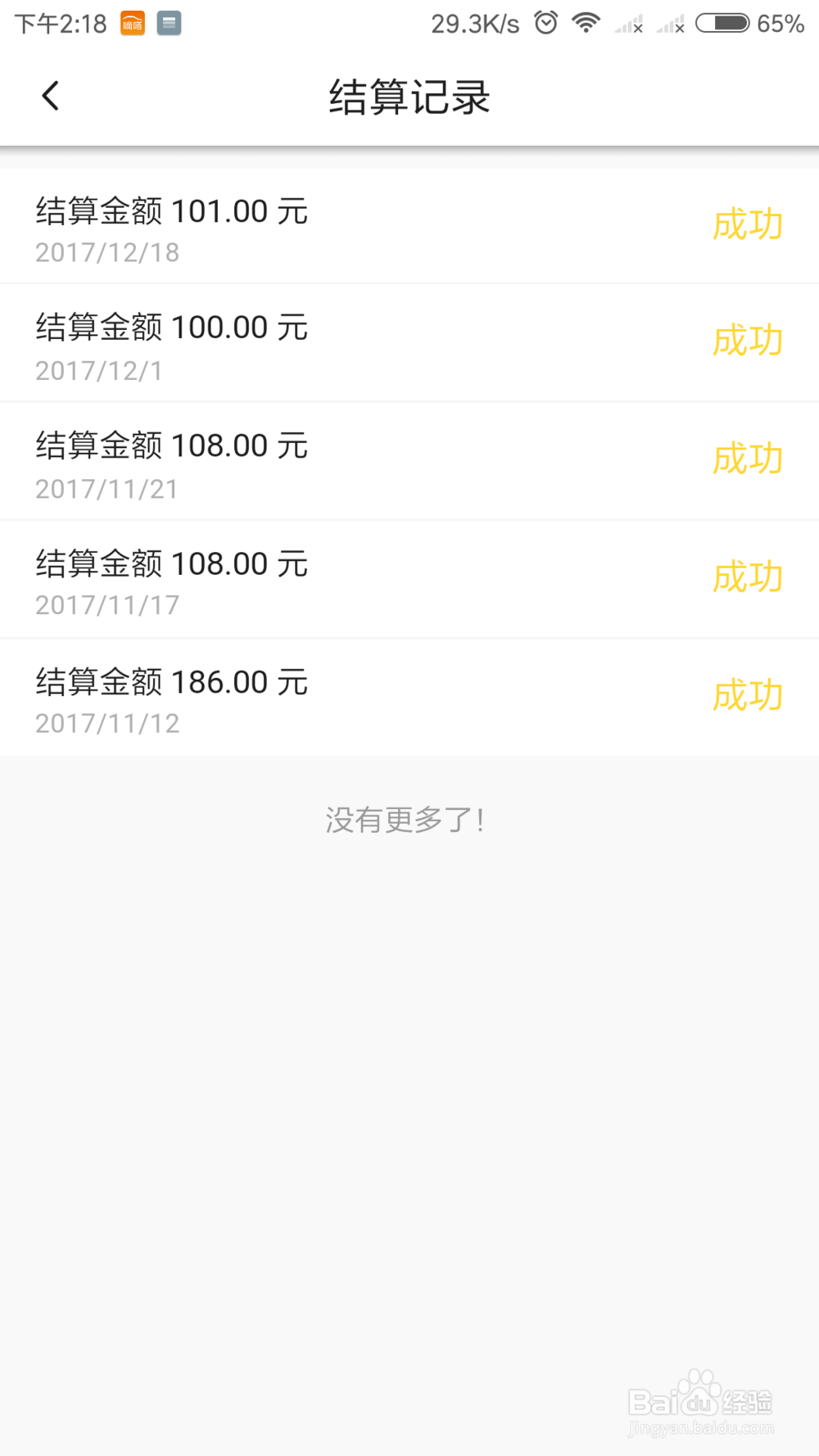Image resolution: width=819 pixels, height=1456 pixels.
Task: Tap the Wi-Fi icon in the status bar
Action: click(x=586, y=23)
